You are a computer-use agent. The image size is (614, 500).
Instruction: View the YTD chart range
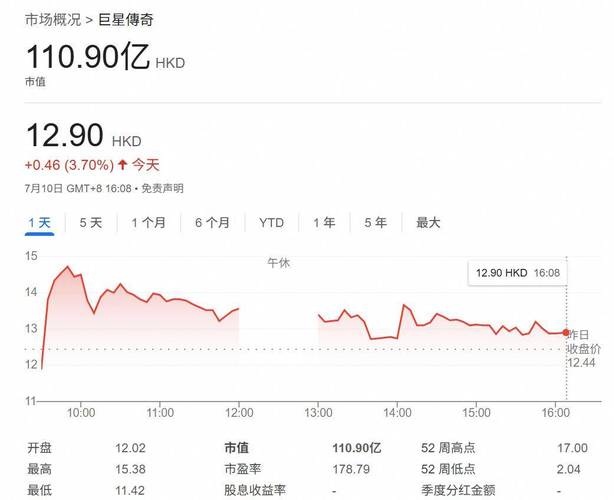[271, 223]
